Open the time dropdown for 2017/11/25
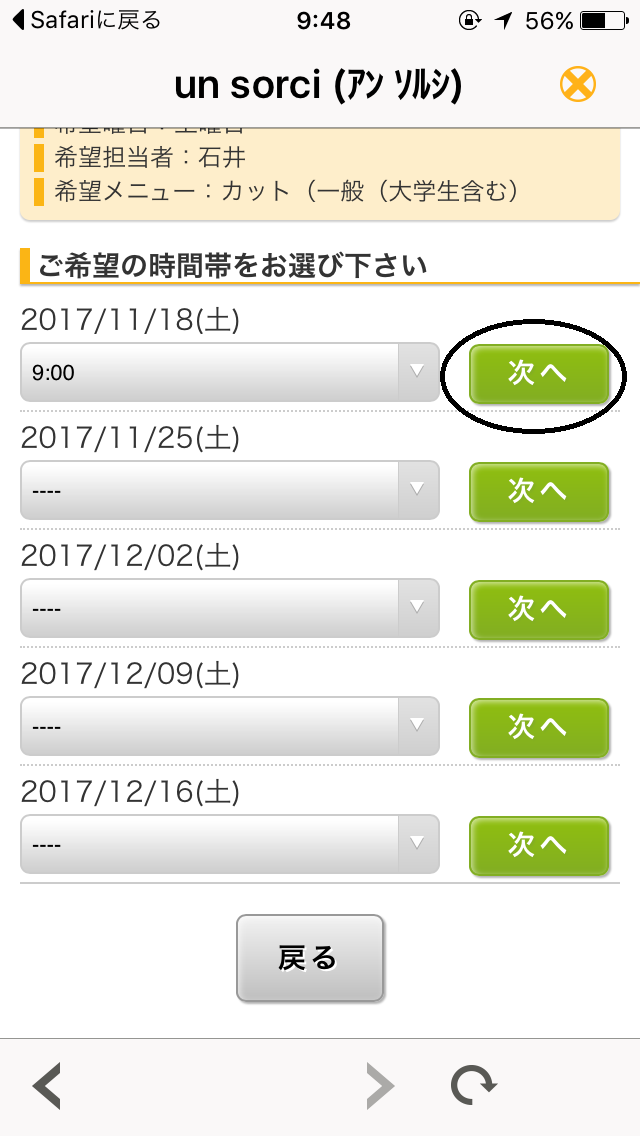 (x=230, y=490)
